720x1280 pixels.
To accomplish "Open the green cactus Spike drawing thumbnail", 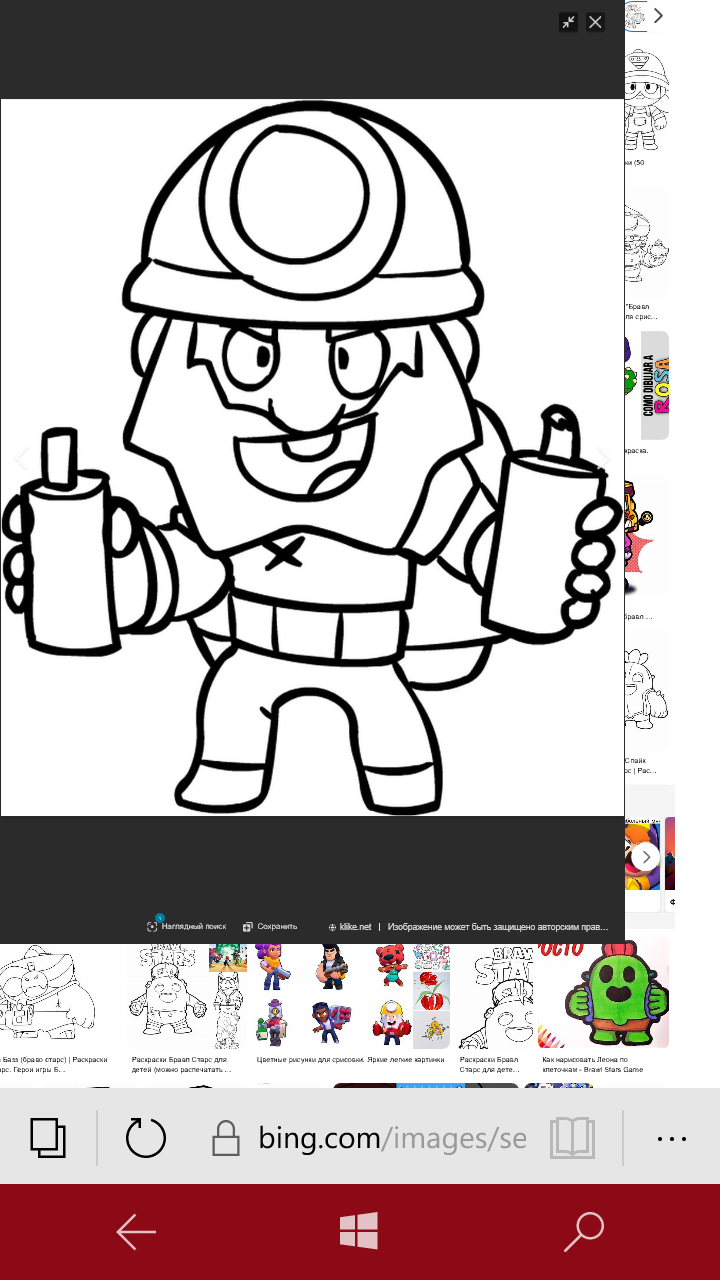I will 603,995.
